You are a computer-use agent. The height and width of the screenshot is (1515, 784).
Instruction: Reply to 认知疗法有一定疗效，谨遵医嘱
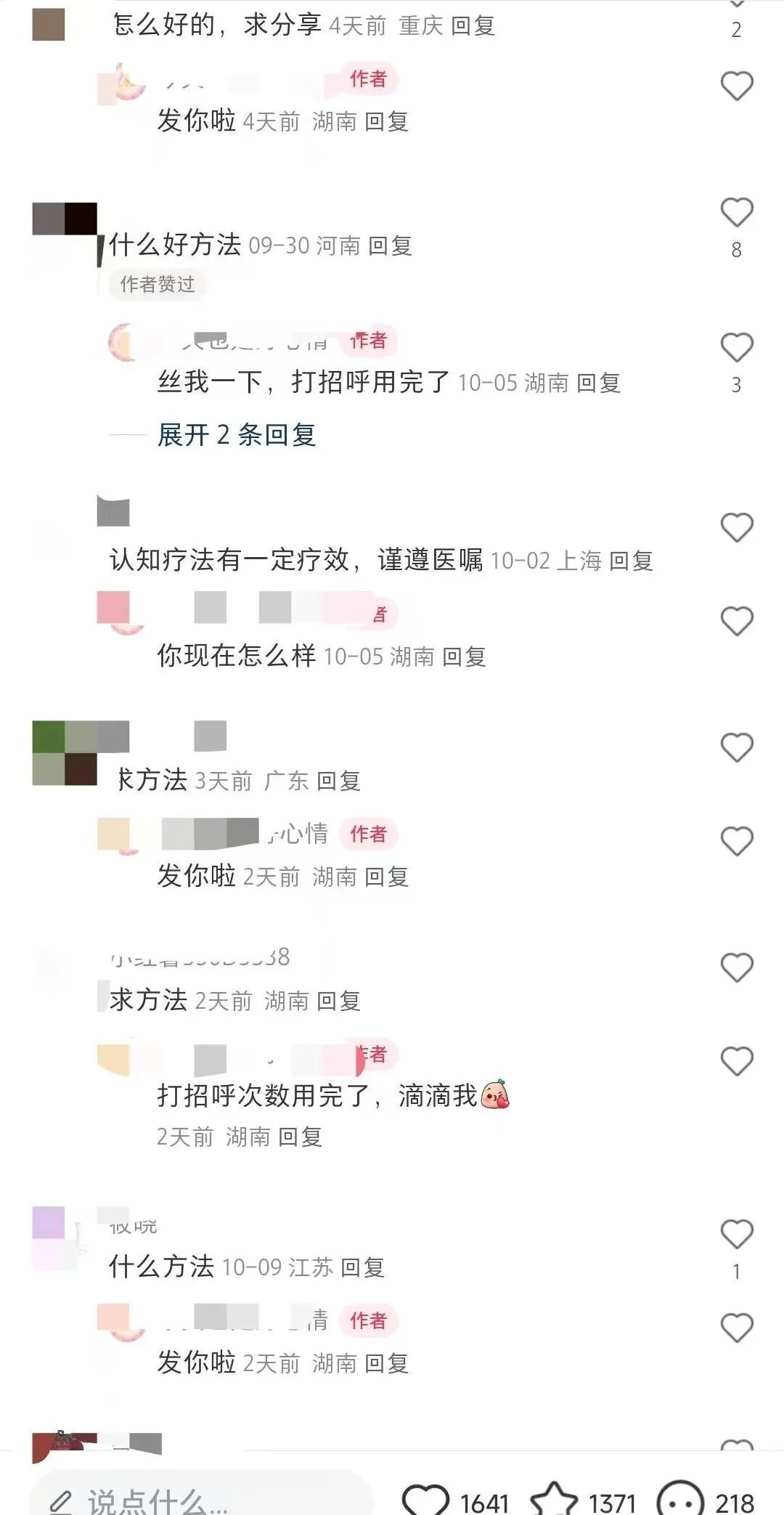631,561
